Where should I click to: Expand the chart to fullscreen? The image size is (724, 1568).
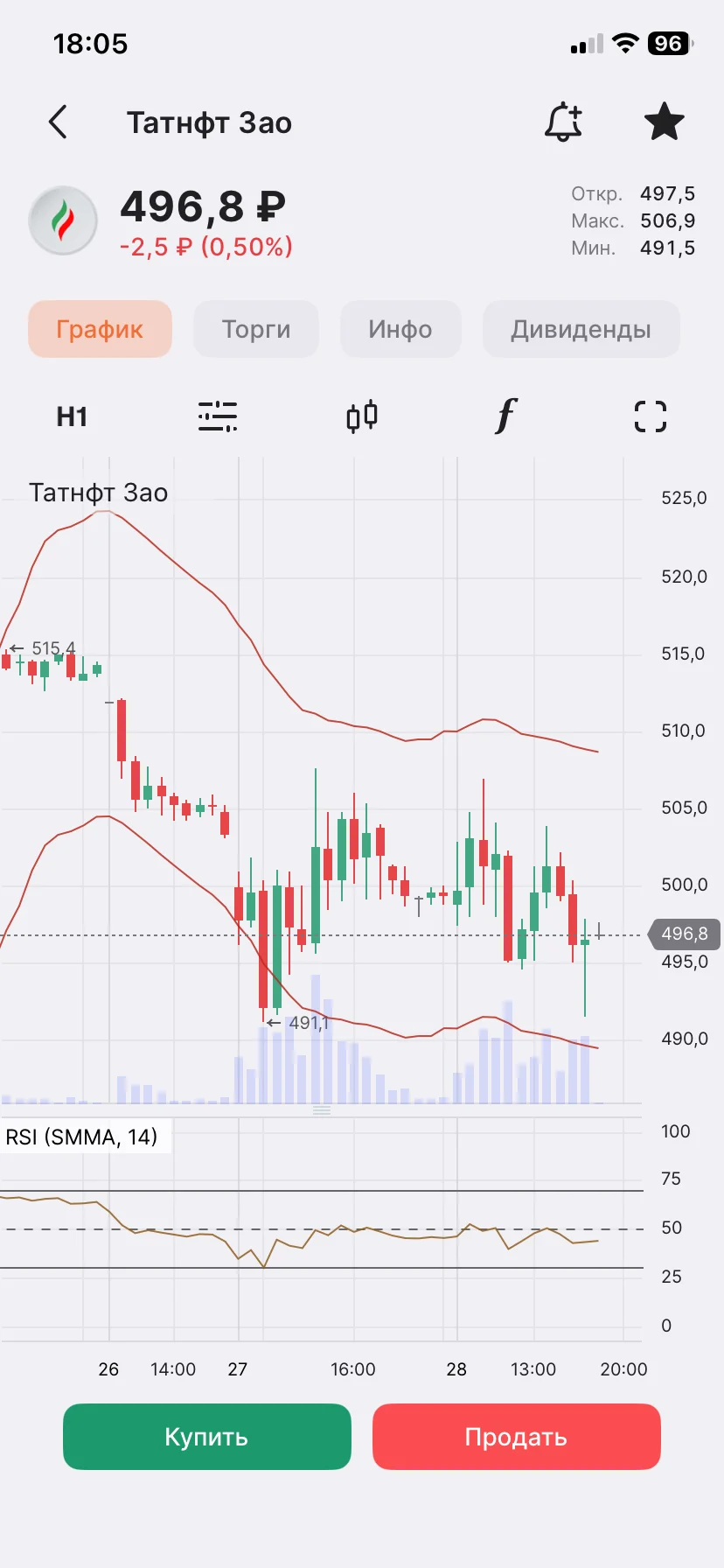coord(650,416)
